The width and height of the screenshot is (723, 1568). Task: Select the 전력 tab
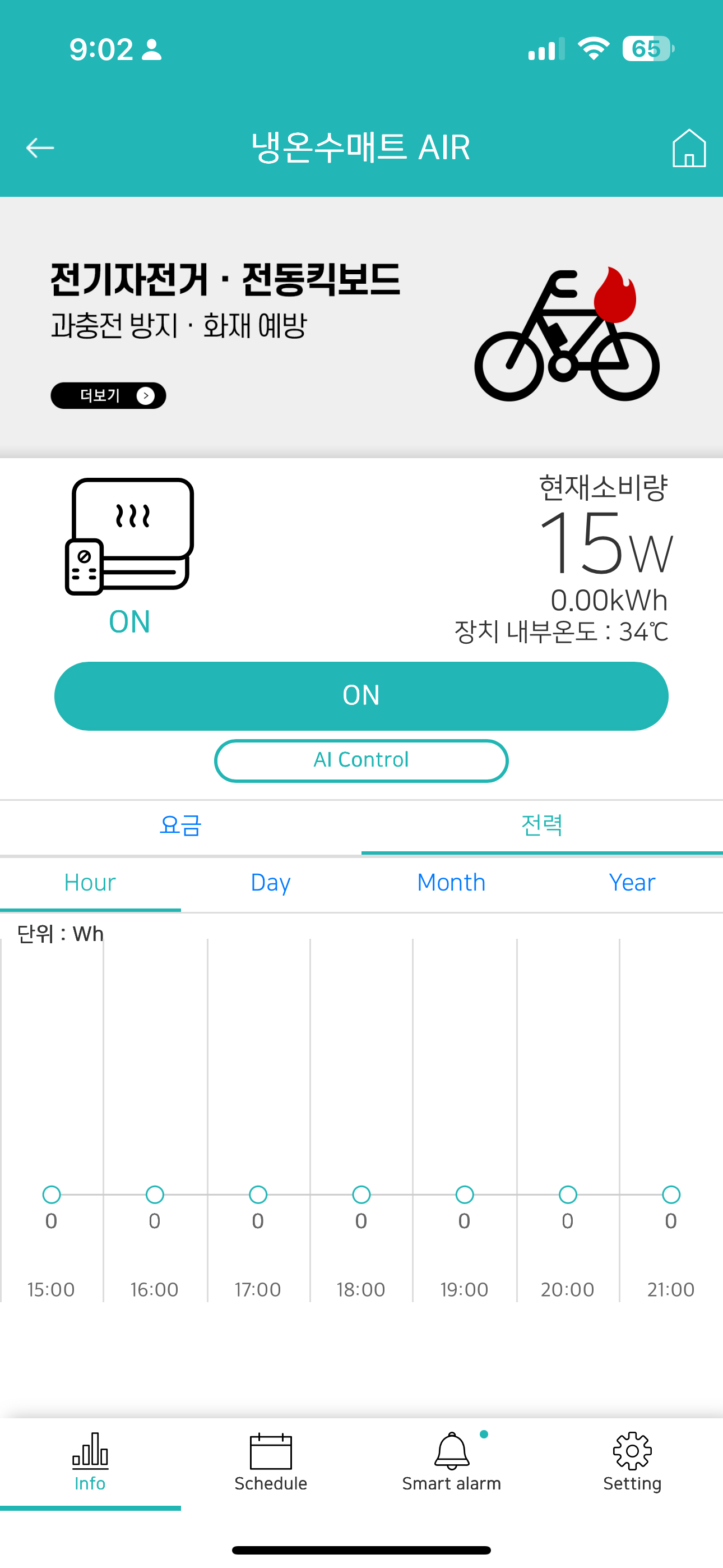(541, 825)
